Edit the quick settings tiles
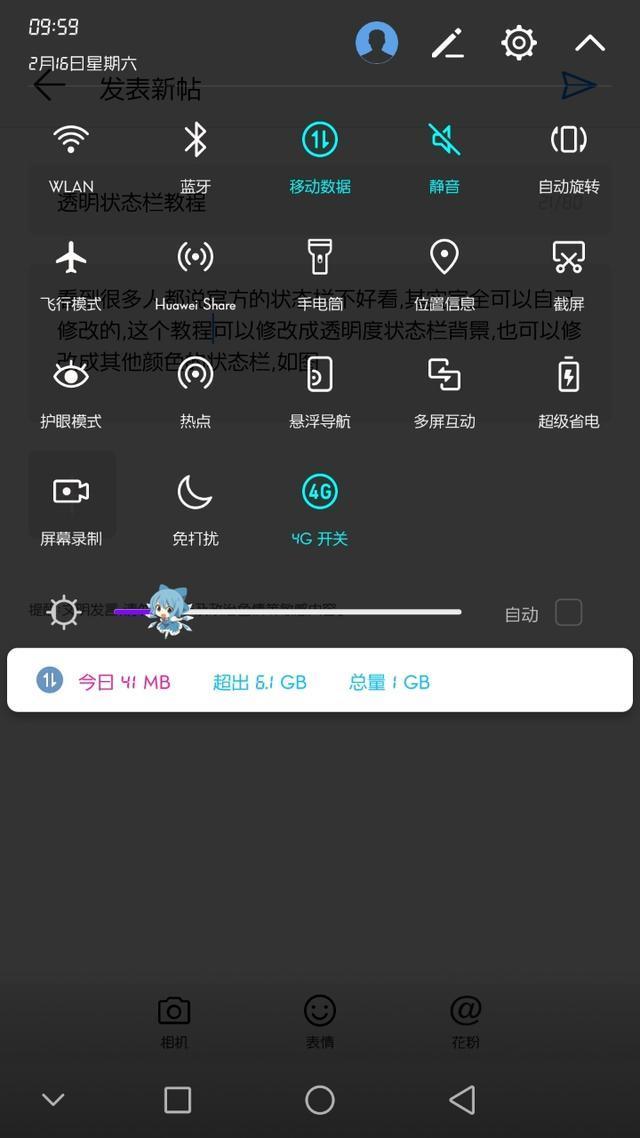The height and width of the screenshot is (1138, 640). coord(447,43)
